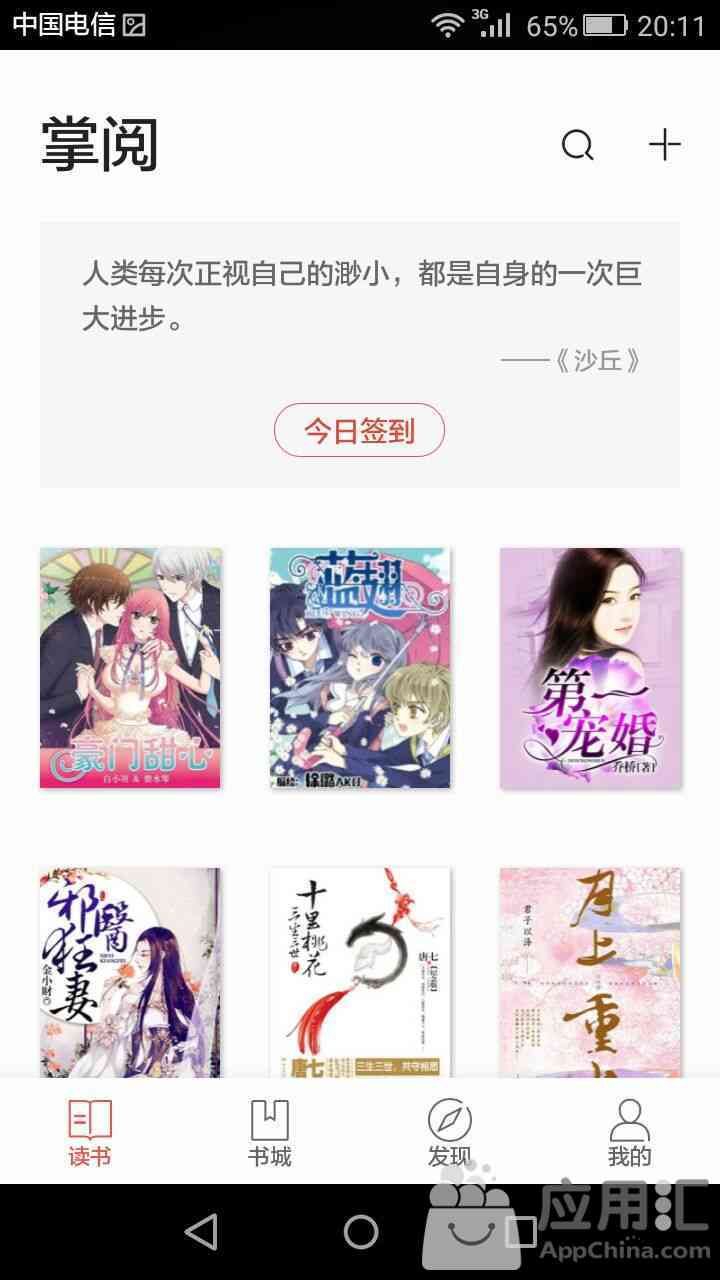The height and width of the screenshot is (1280, 720).
Task: Switch to the 书城 tab
Action: click(x=270, y=1133)
